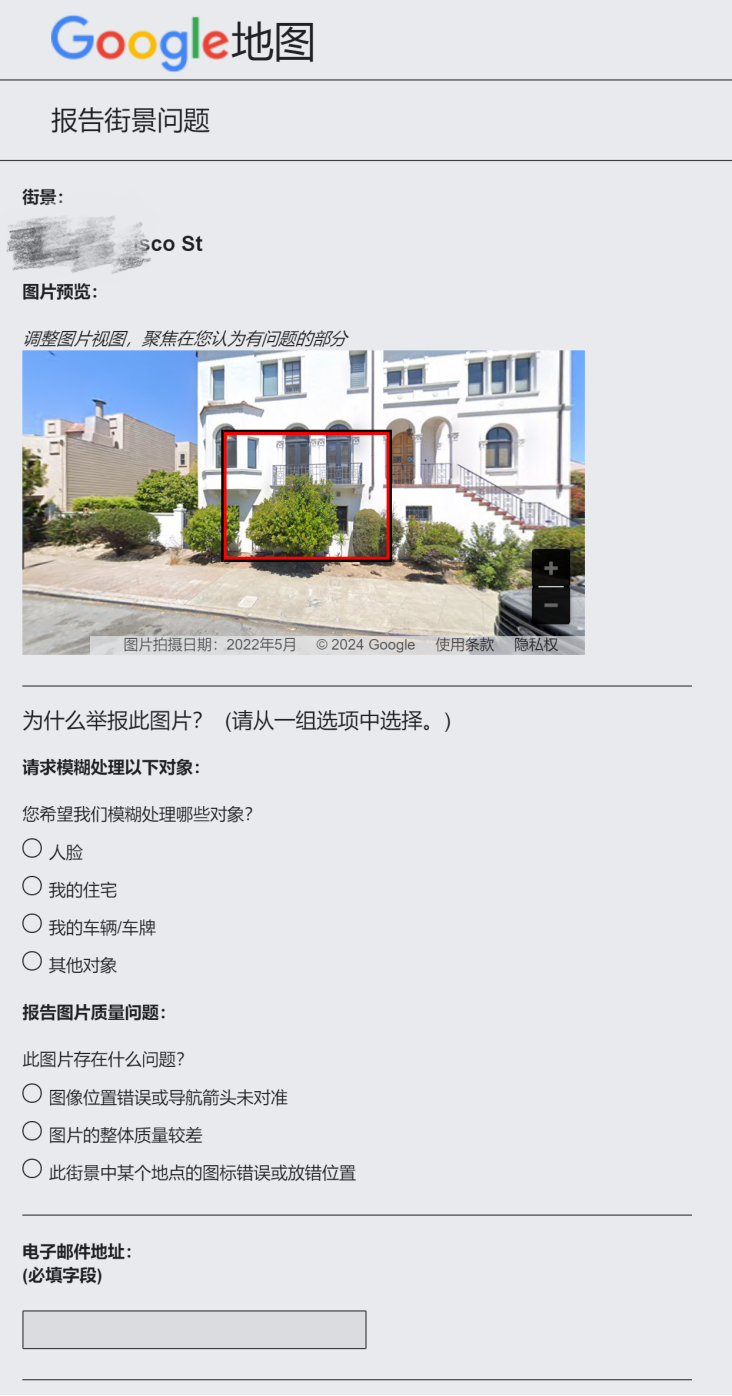The image size is (732, 1396).
Task: Choose the 我的车辆/车牌 option
Action: coord(32,924)
